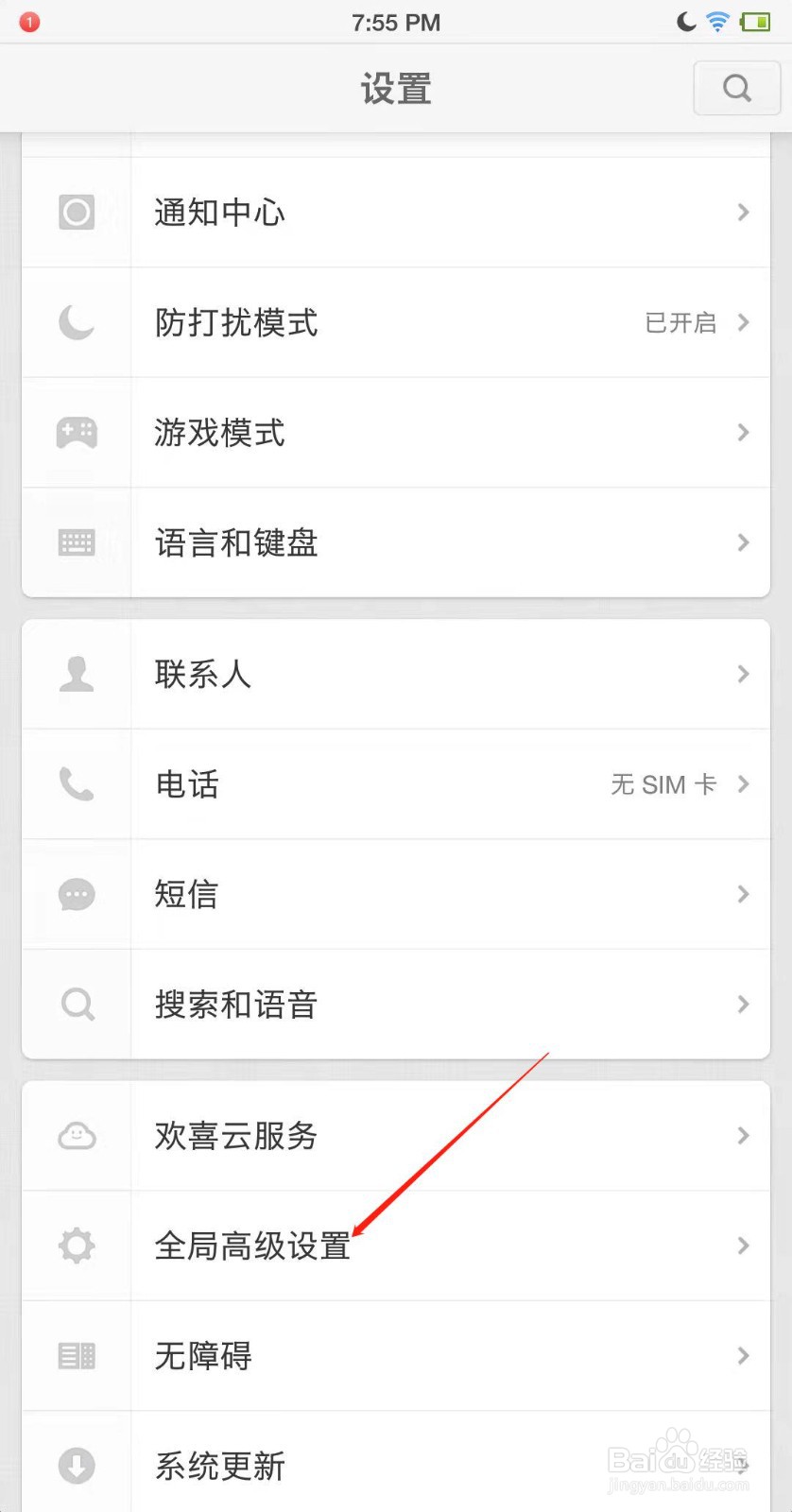Click the crescent moon do-not-disturb icon

tap(77, 322)
